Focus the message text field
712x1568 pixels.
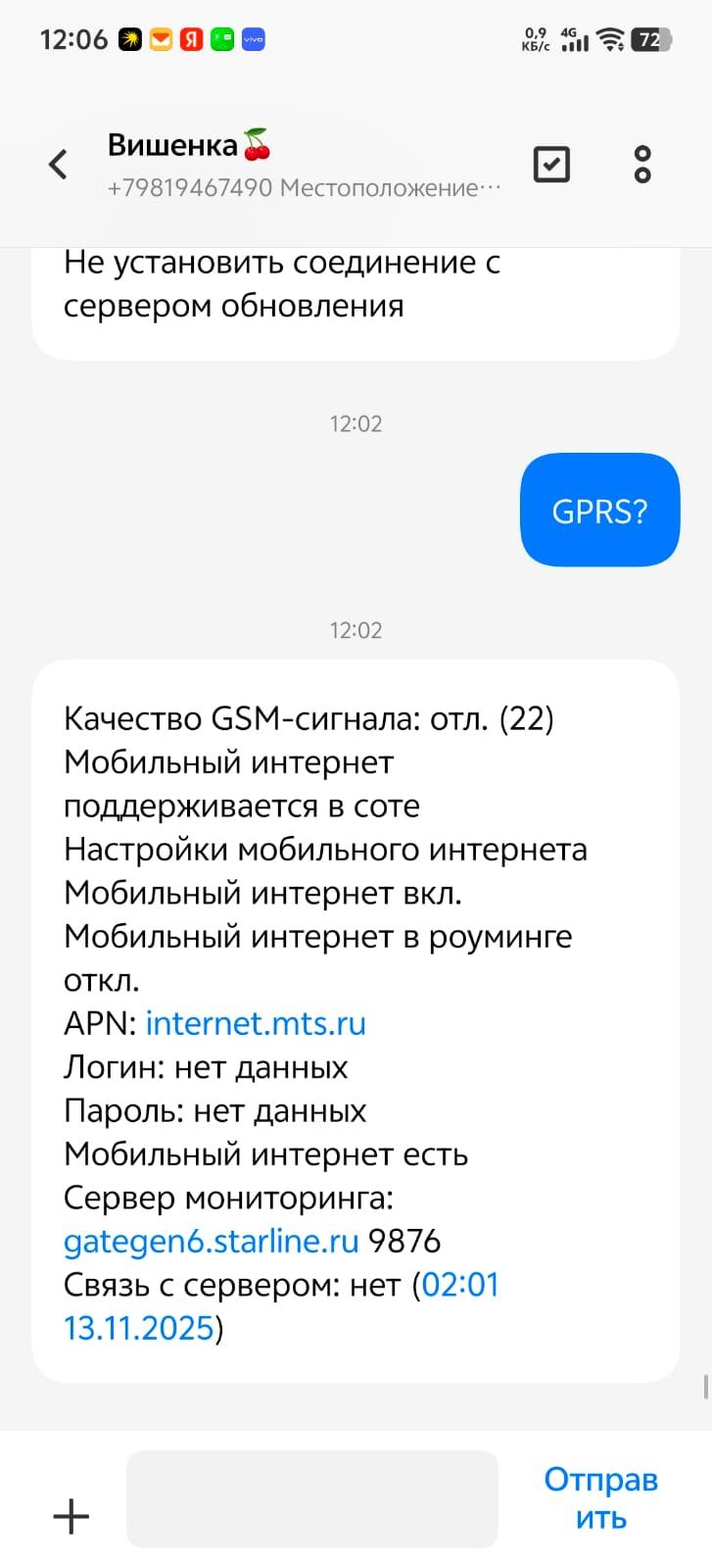311,1498
